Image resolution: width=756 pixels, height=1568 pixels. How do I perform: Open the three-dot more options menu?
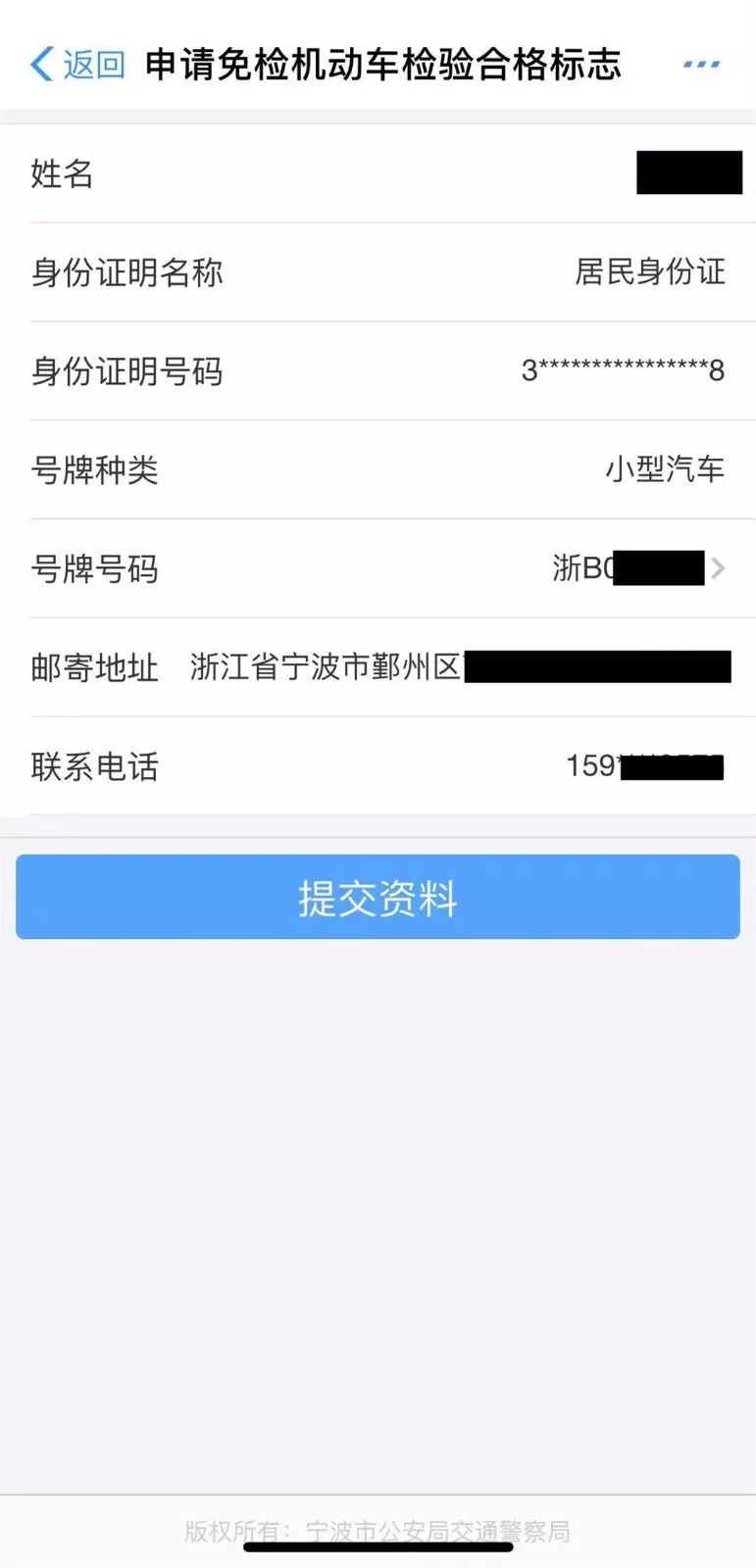(x=701, y=65)
